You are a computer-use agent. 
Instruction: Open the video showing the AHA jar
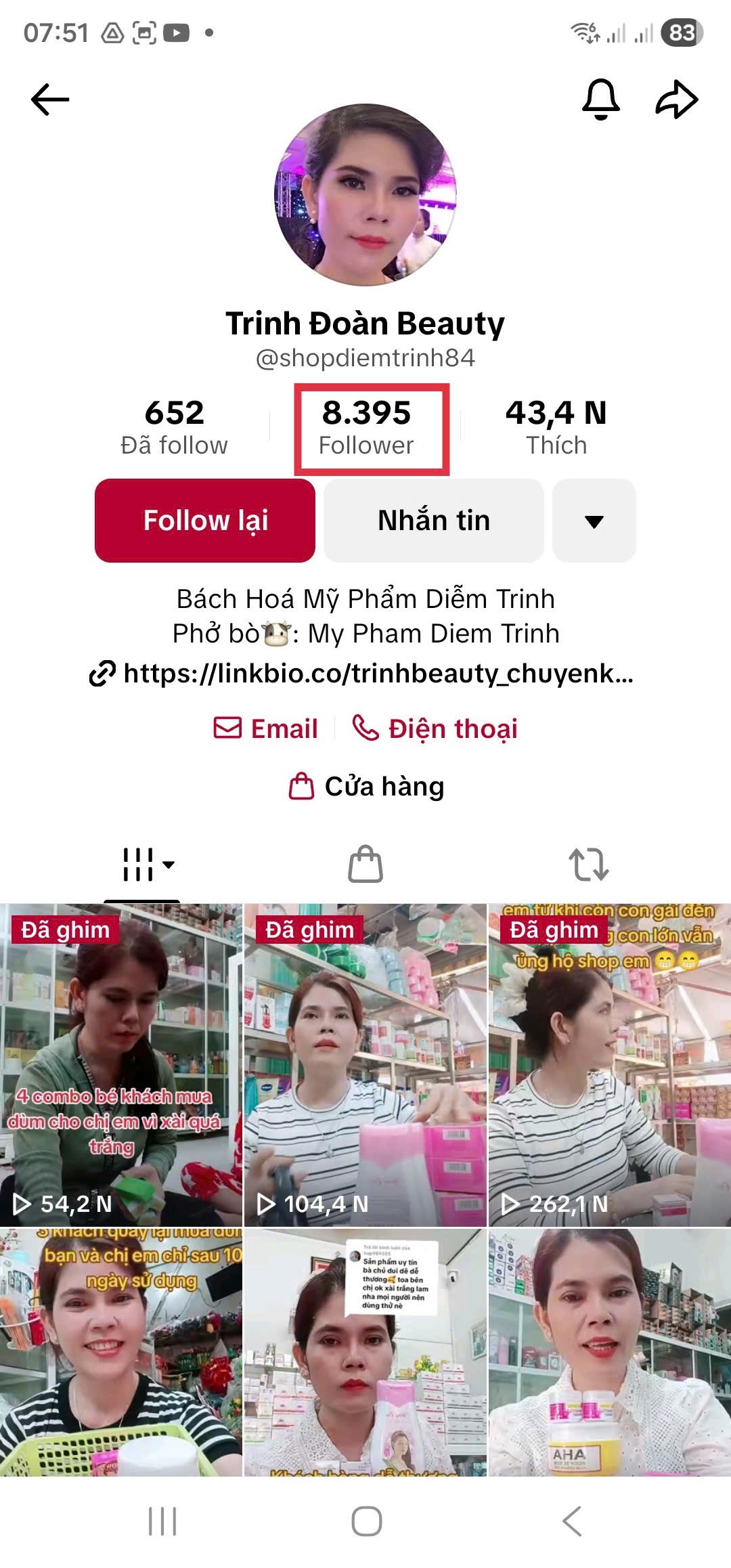pyautogui.click(x=609, y=1354)
